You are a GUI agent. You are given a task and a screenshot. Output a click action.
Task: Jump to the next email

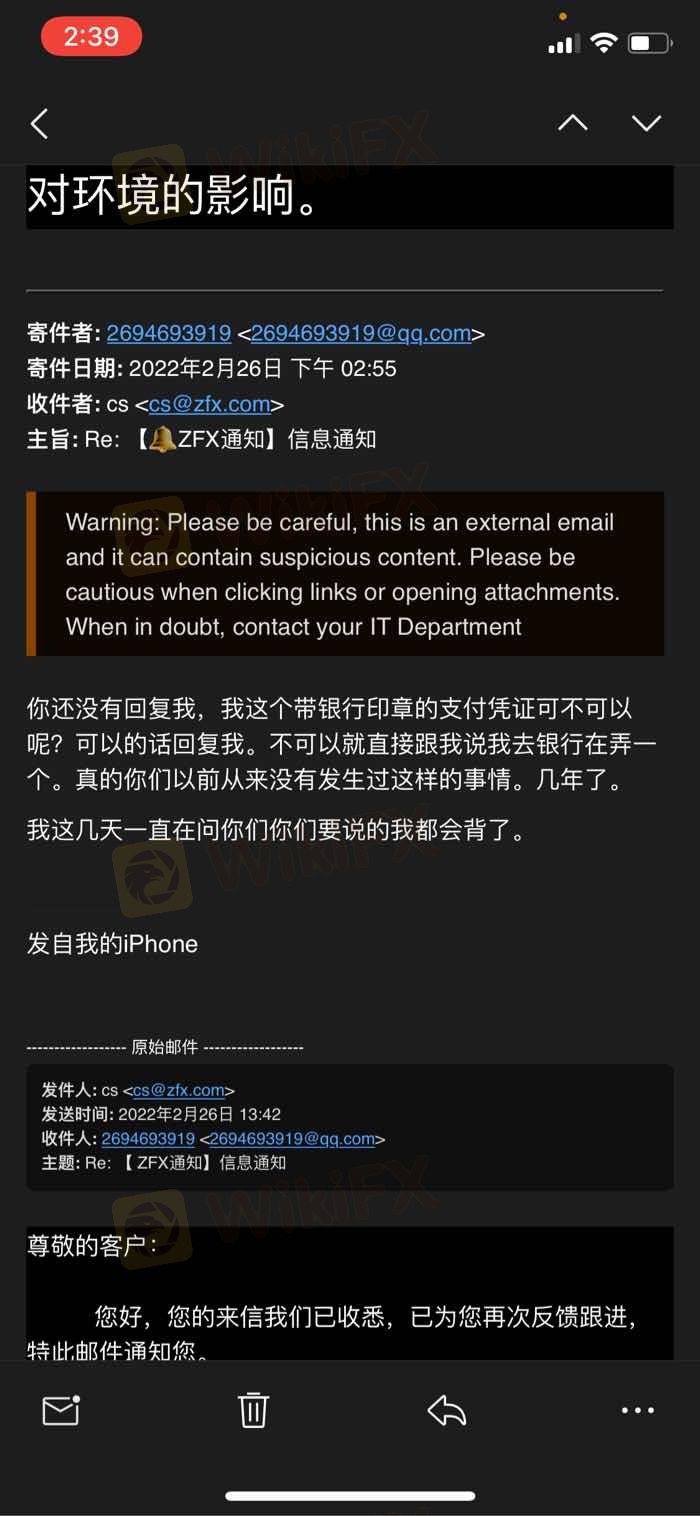coord(647,123)
